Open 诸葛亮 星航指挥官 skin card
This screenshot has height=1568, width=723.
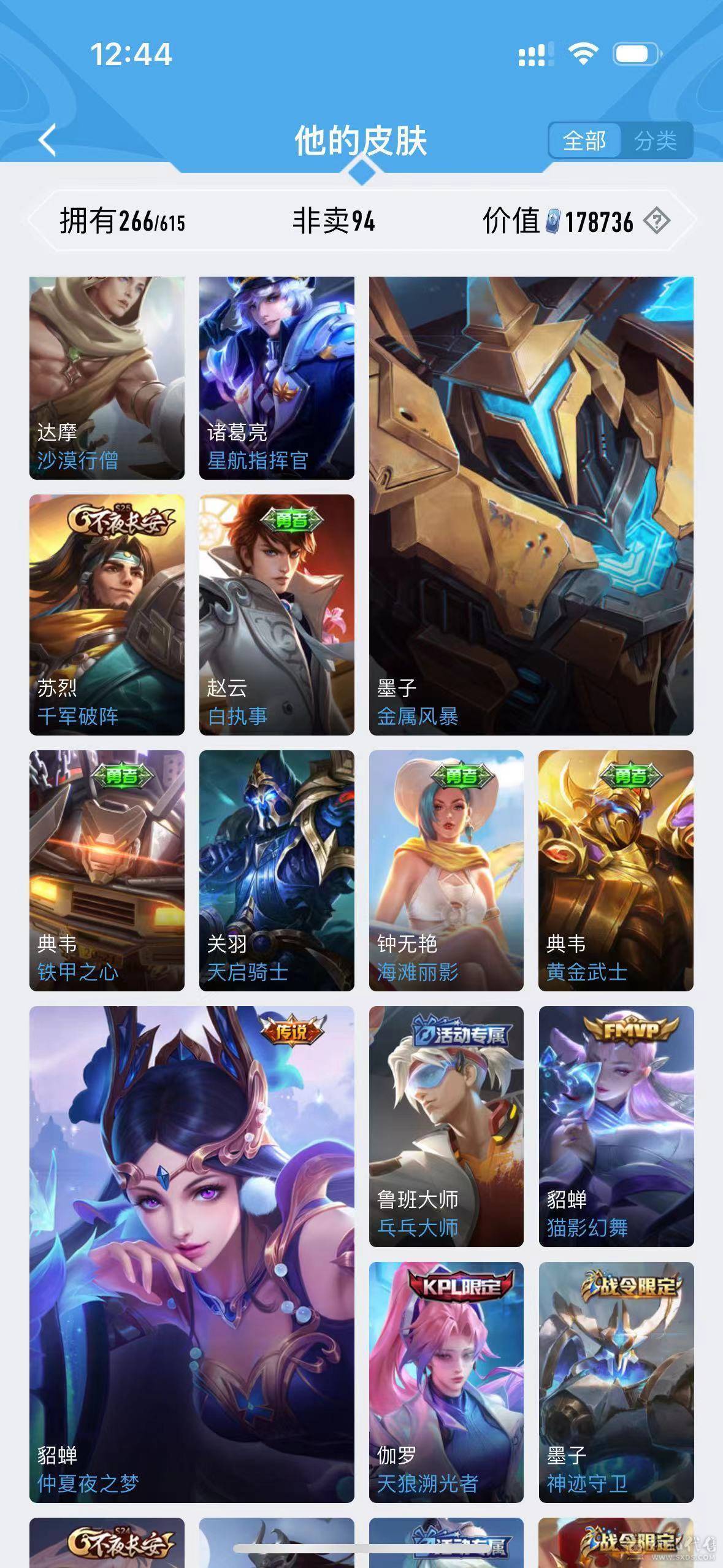coord(277,378)
